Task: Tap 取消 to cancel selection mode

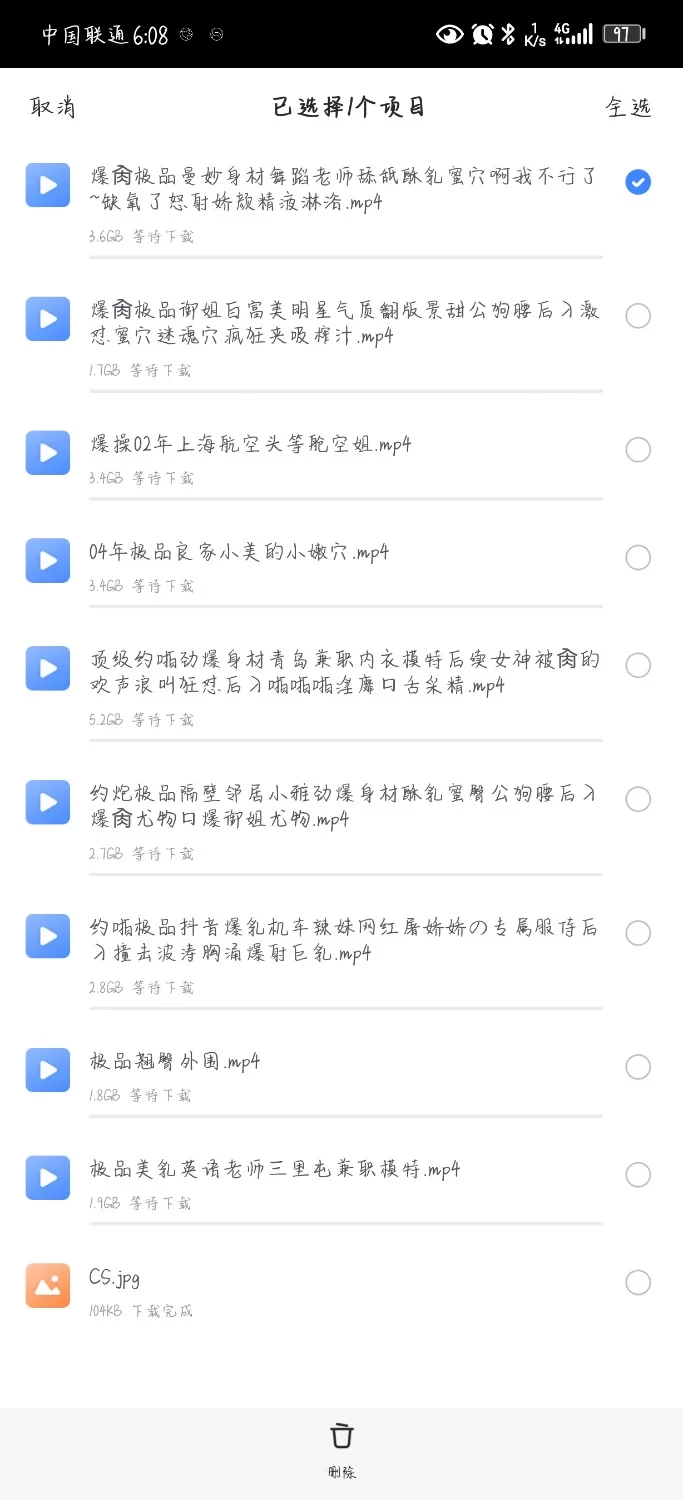Action: (x=52, y=107)
